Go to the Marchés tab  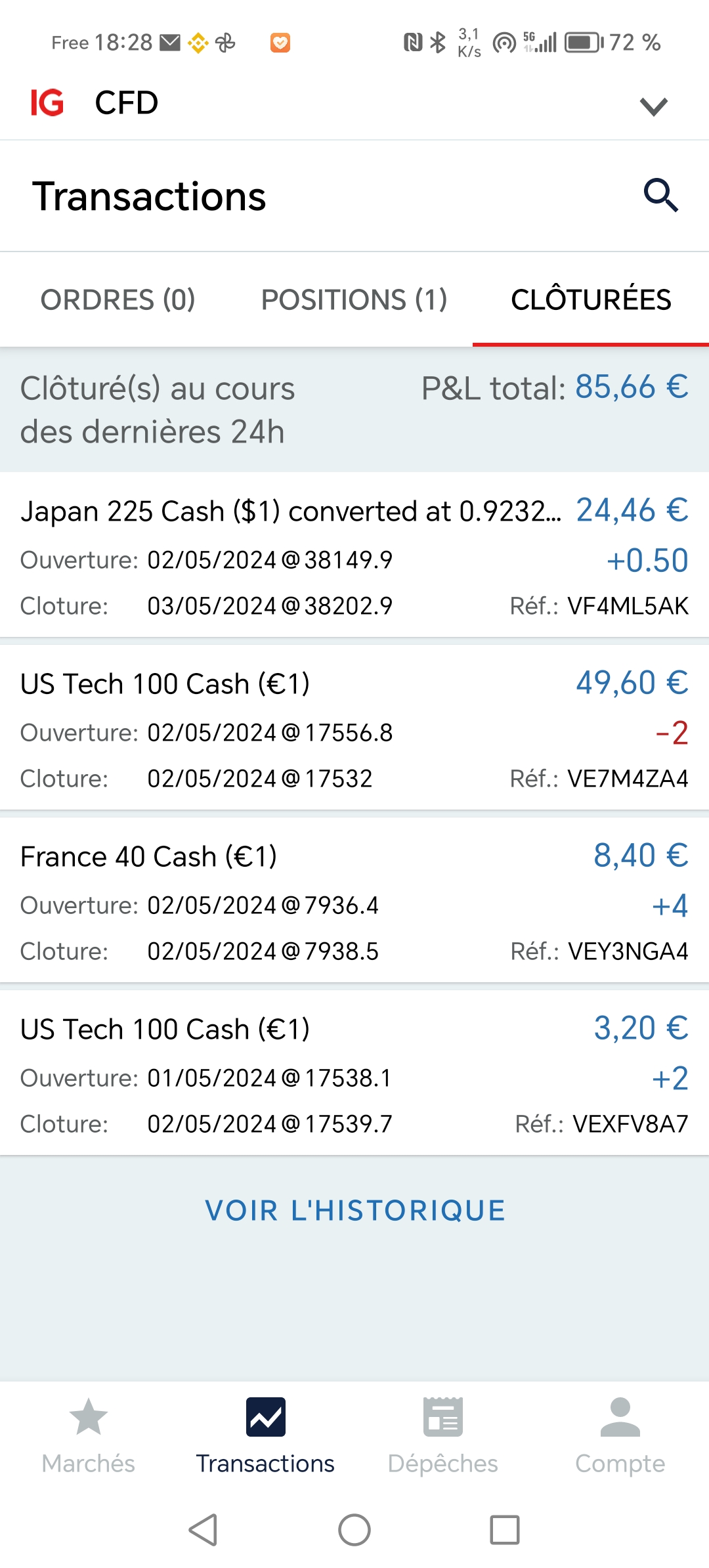89,1435
